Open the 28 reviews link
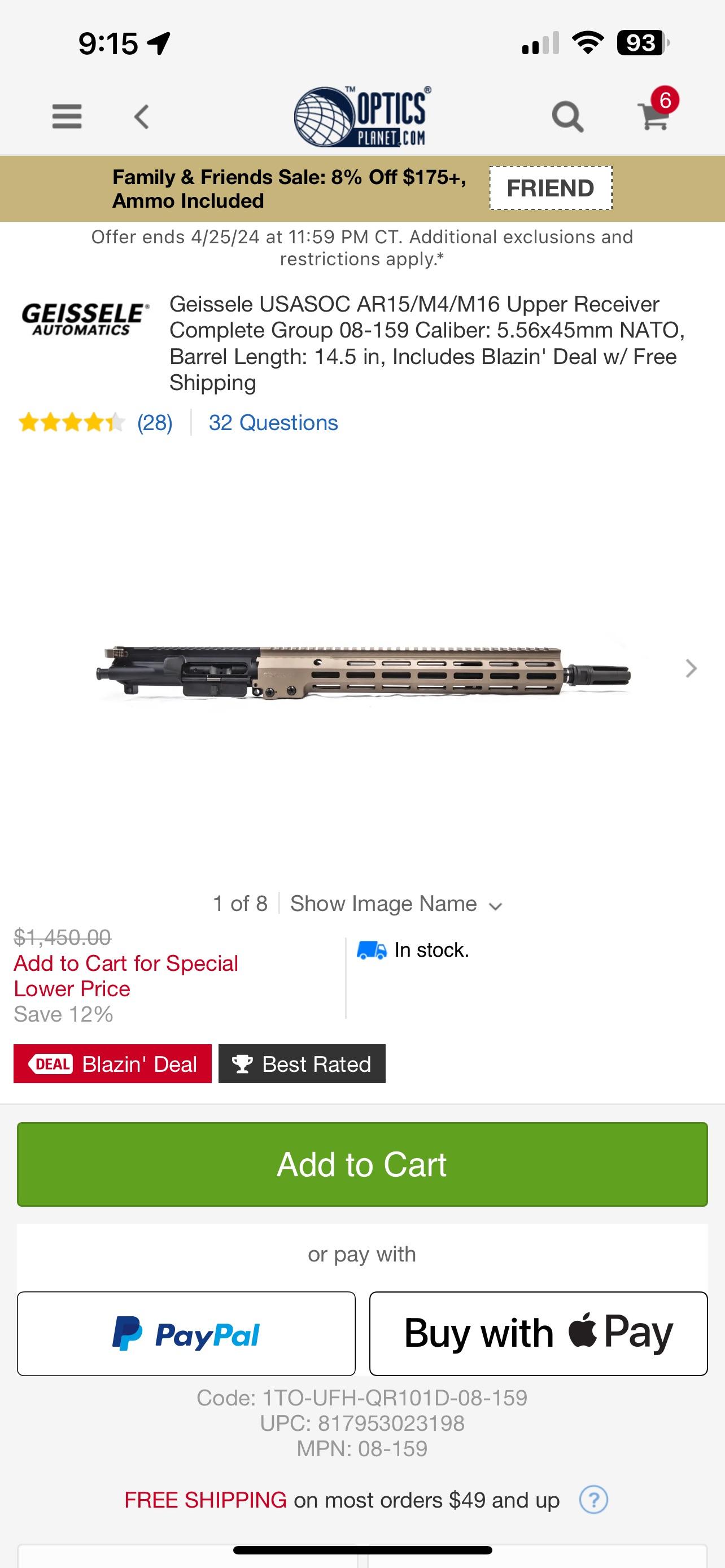This screenshot has height=1568, width=725. click(155, 423)
